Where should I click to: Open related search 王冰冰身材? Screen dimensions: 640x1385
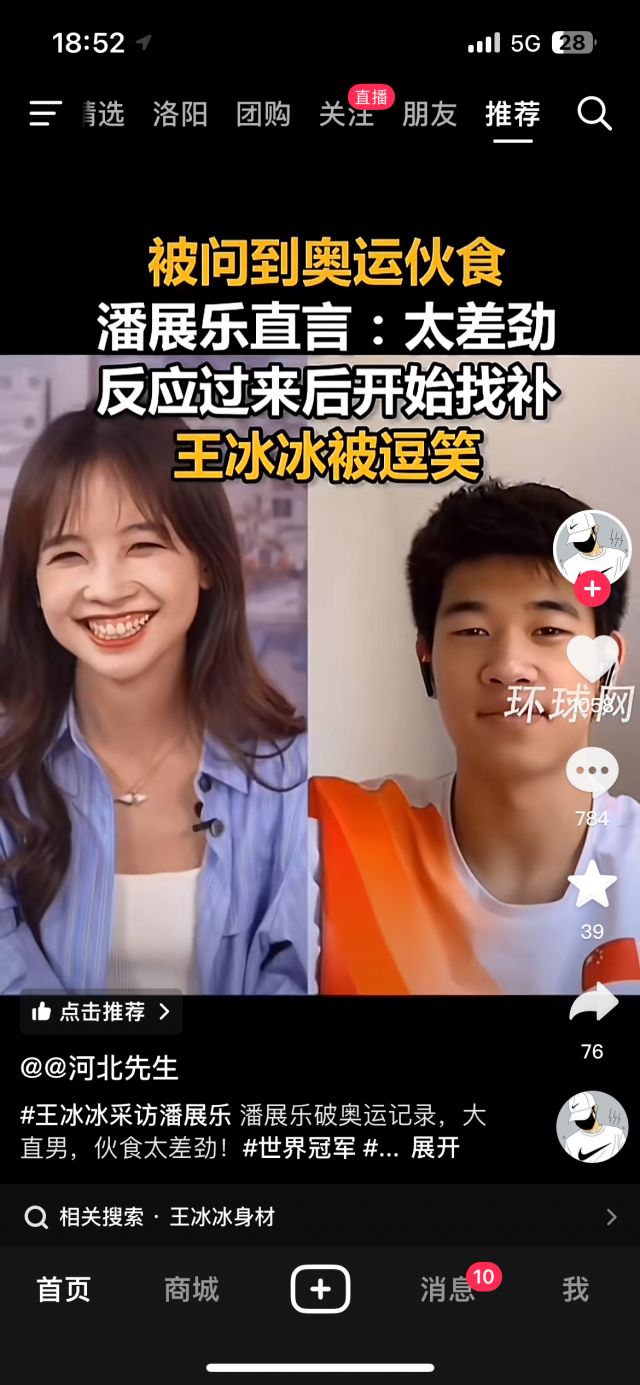(222, 1217)
